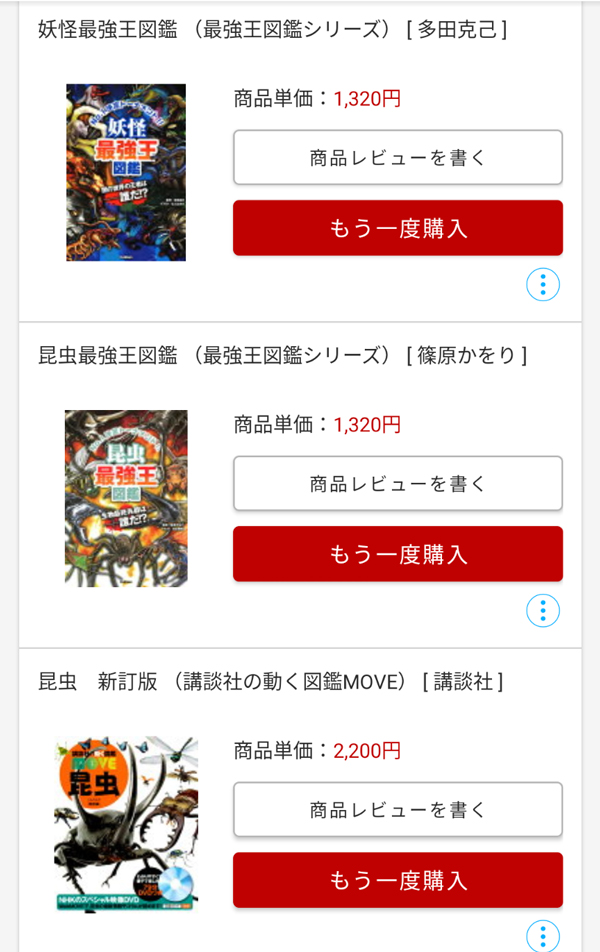Repurchase 昆虫 新訂版 講談社 MOVE
Screen dimensions: 600x952
pyautogui.click(x=398, y=880)
